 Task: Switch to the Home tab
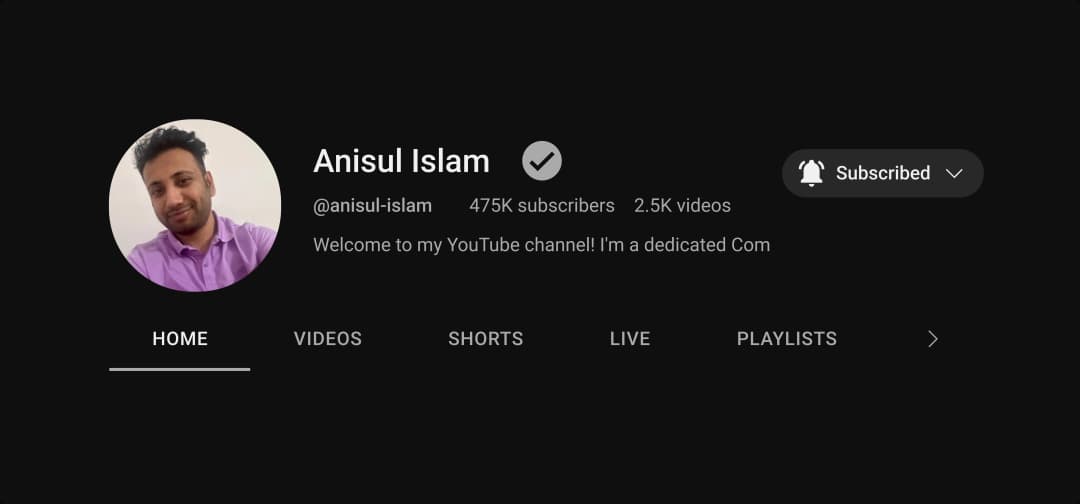pos(180,339)
